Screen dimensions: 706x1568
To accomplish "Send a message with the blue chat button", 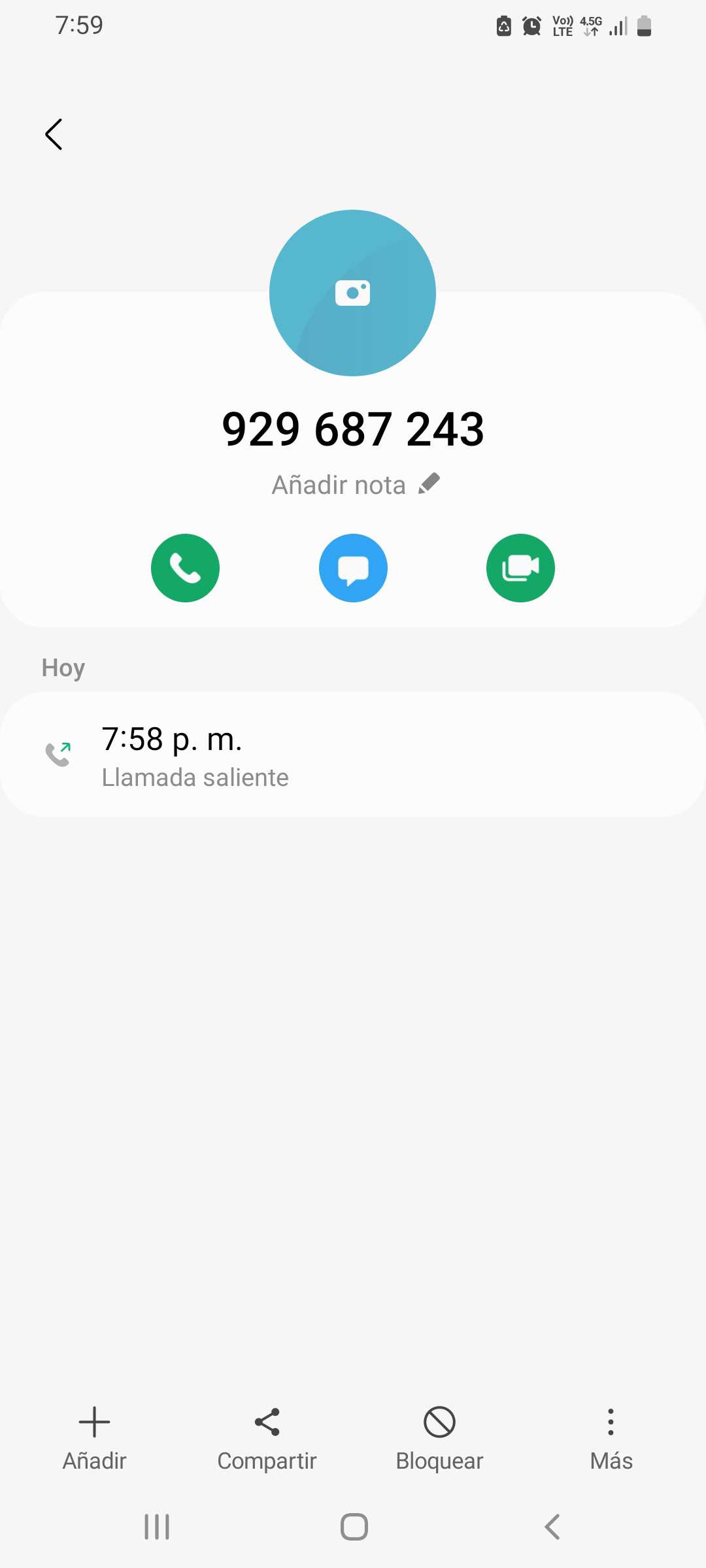I will tap(353, 568).
